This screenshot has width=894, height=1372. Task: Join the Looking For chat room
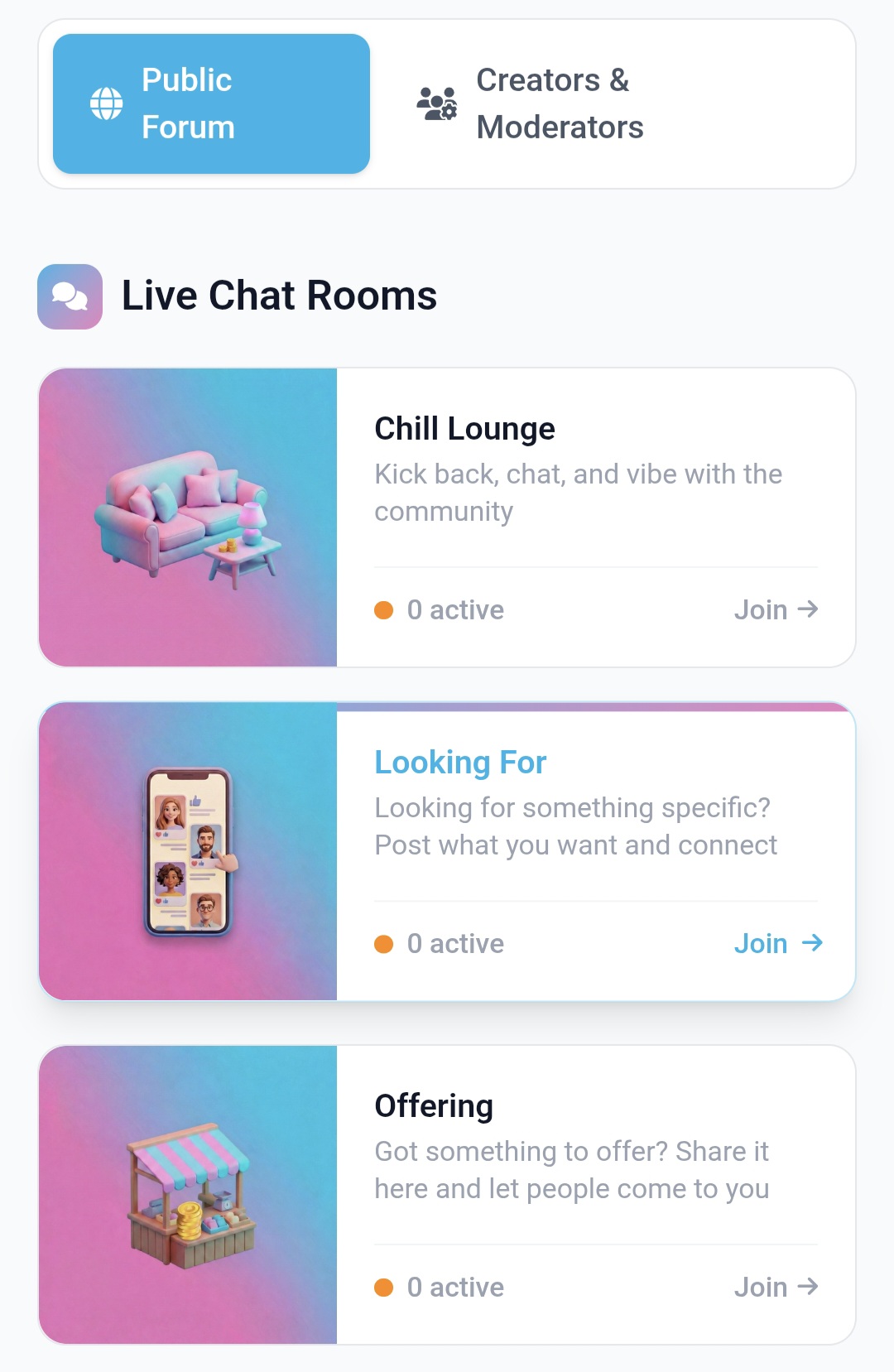(777, 944)
